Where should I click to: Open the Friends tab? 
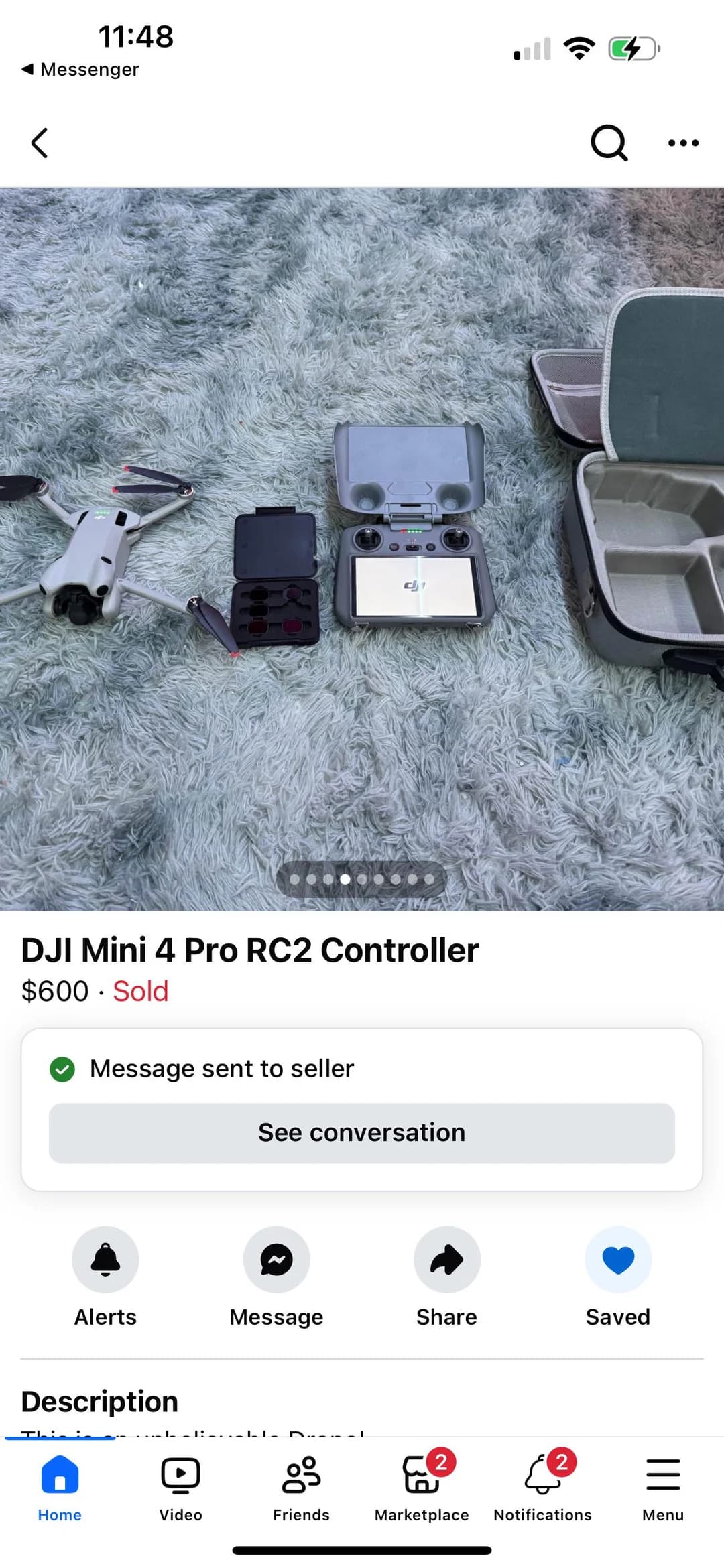point(301,1488)
